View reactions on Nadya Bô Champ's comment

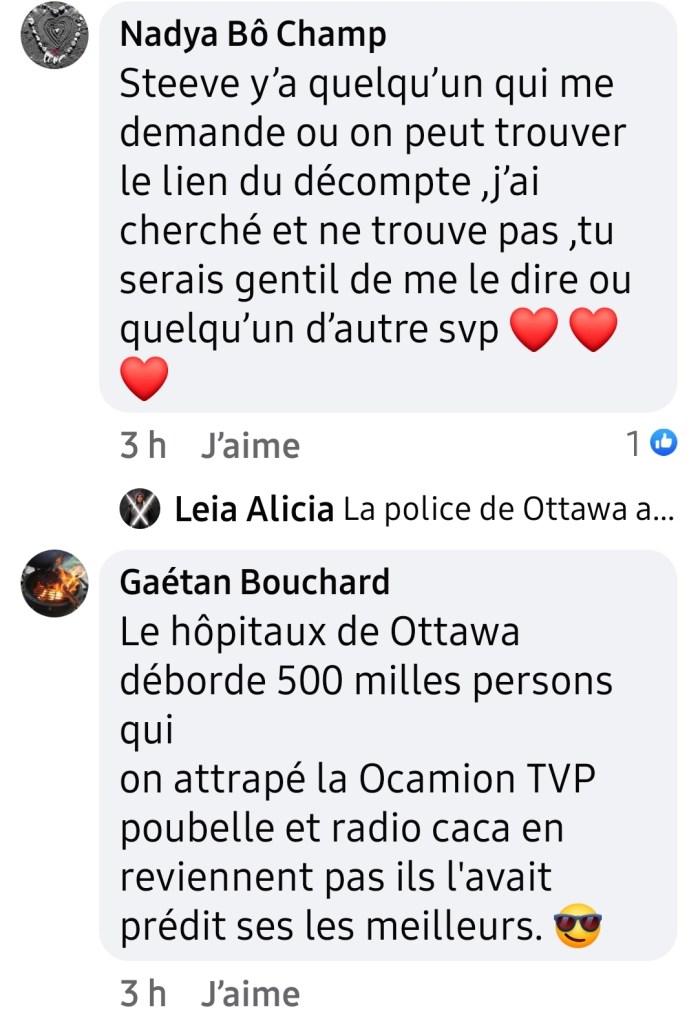pos(652,443)
